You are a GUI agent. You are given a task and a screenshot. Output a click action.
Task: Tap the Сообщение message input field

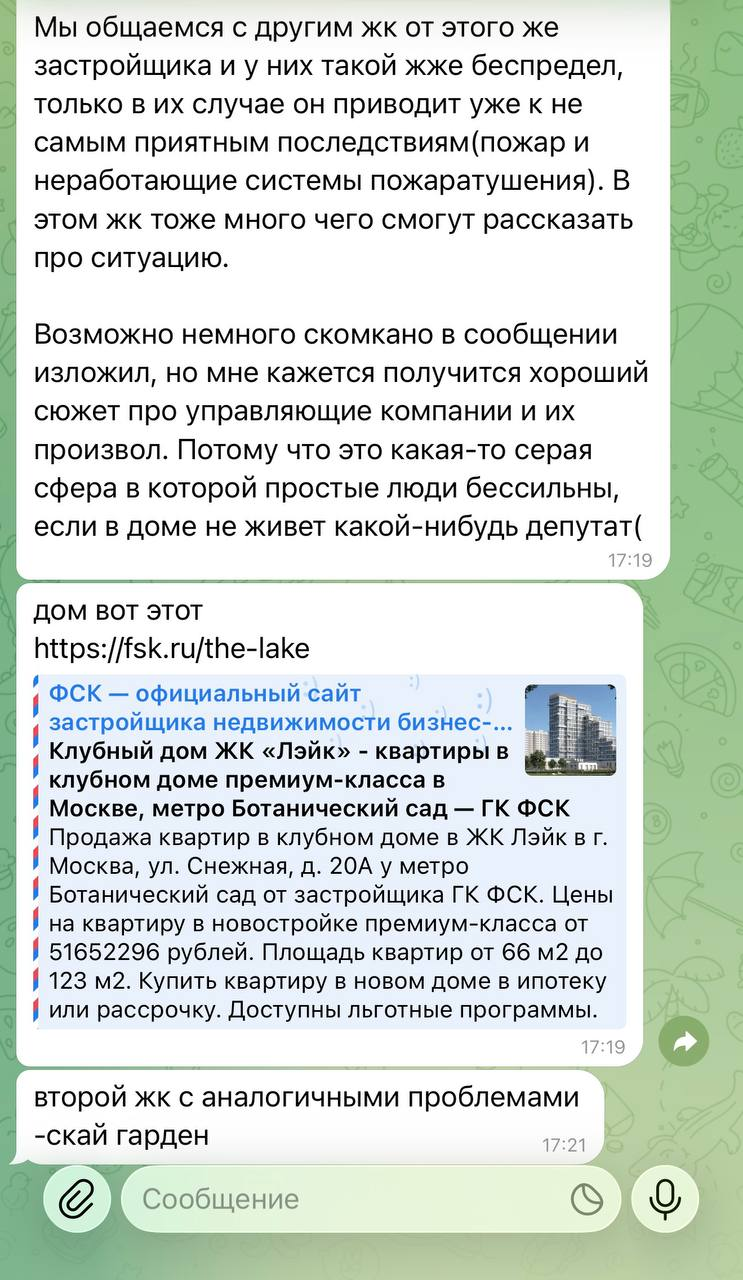click(350, 1199)
